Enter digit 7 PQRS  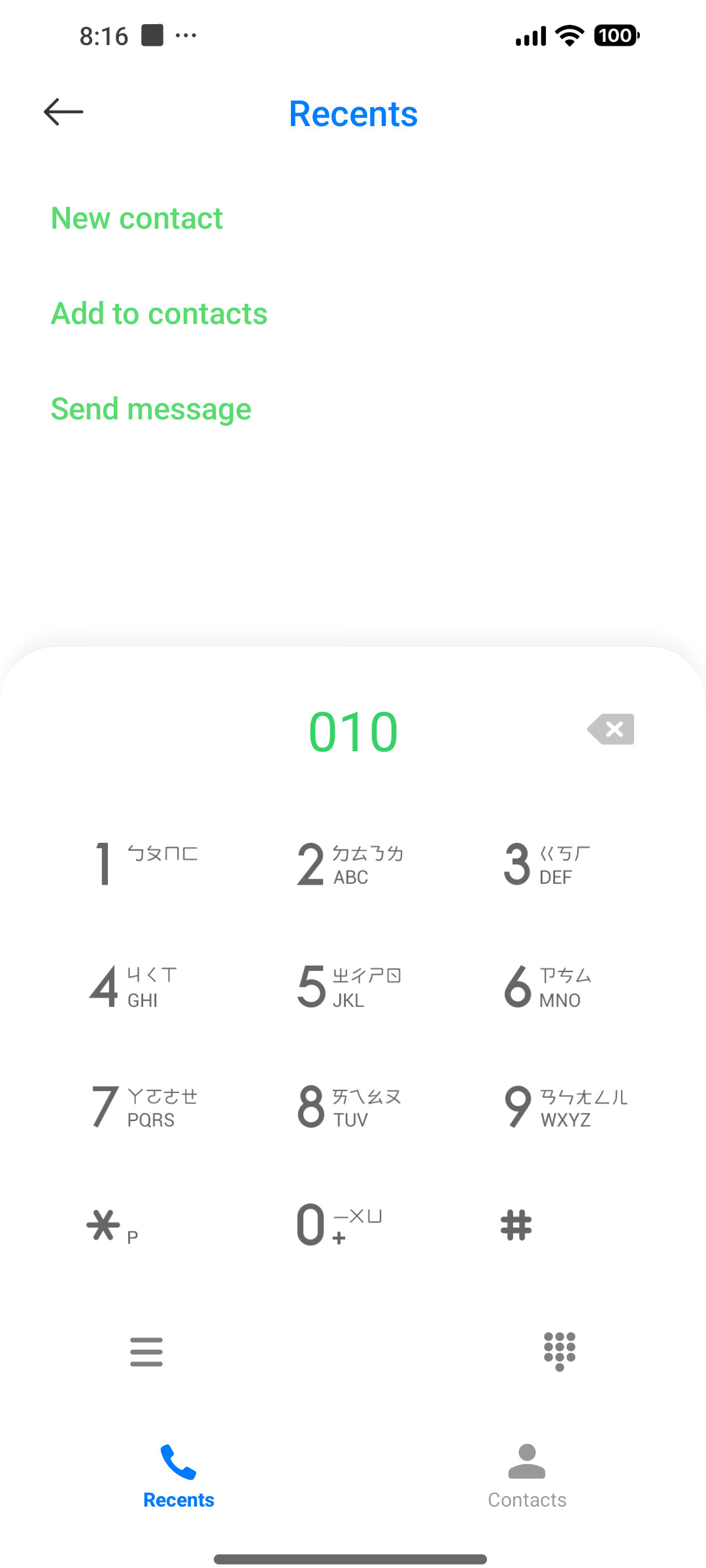pos(145,1107)
